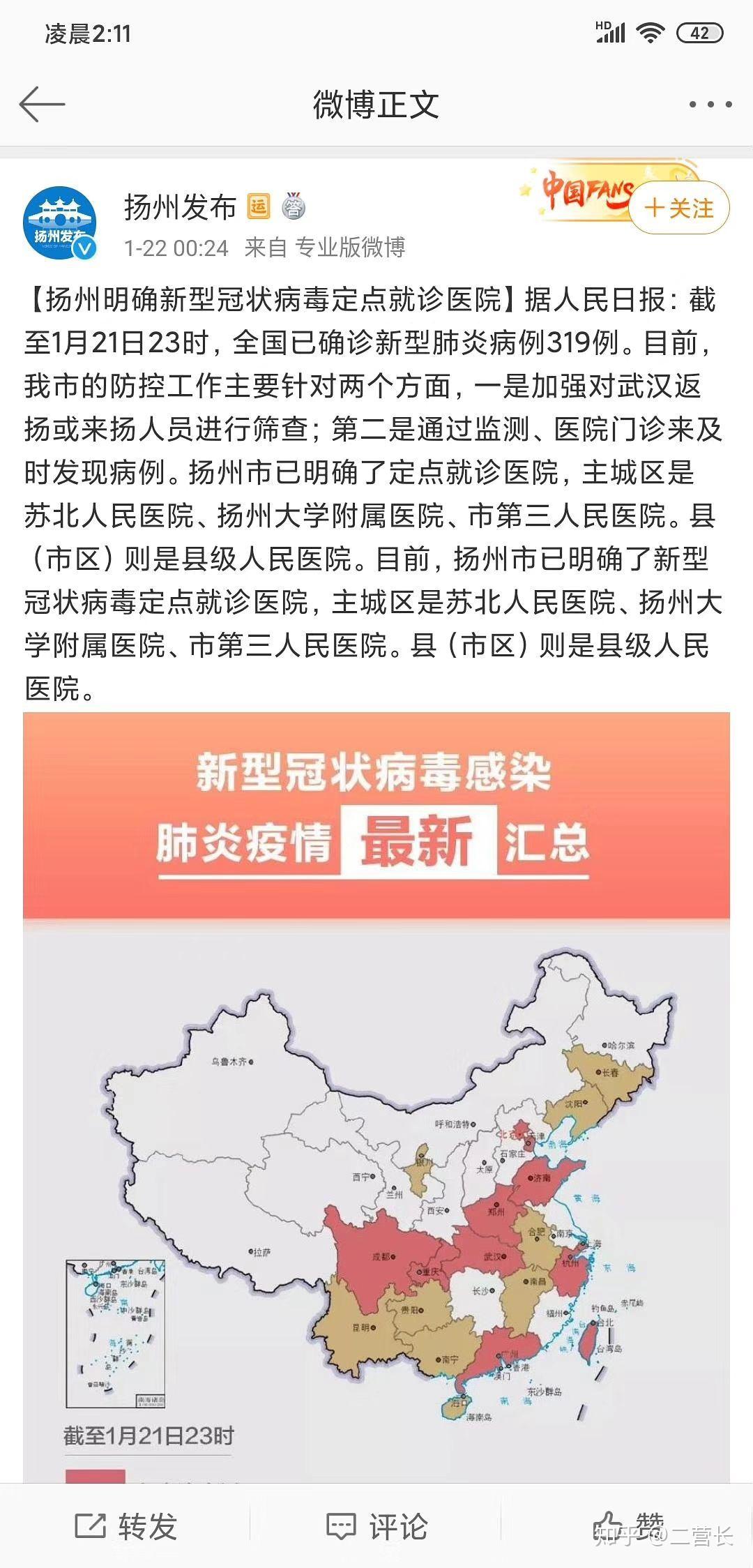The width and height of the screenshot is (753, 1568).
Task: Follow 扬州发布 with the 关注 button
Action: (679, 208)
